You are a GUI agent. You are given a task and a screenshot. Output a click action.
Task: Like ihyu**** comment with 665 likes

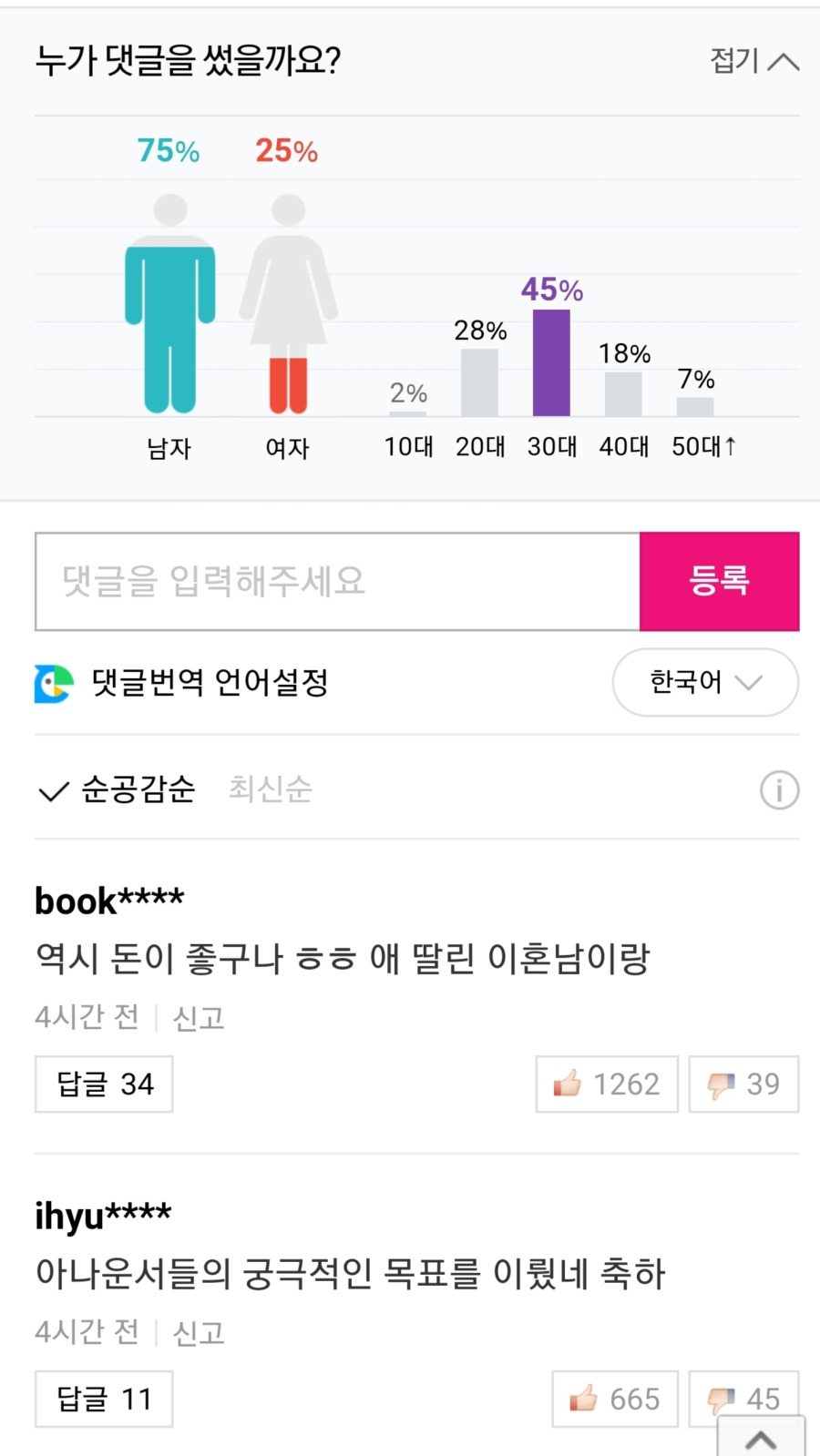click(615, 1399)
